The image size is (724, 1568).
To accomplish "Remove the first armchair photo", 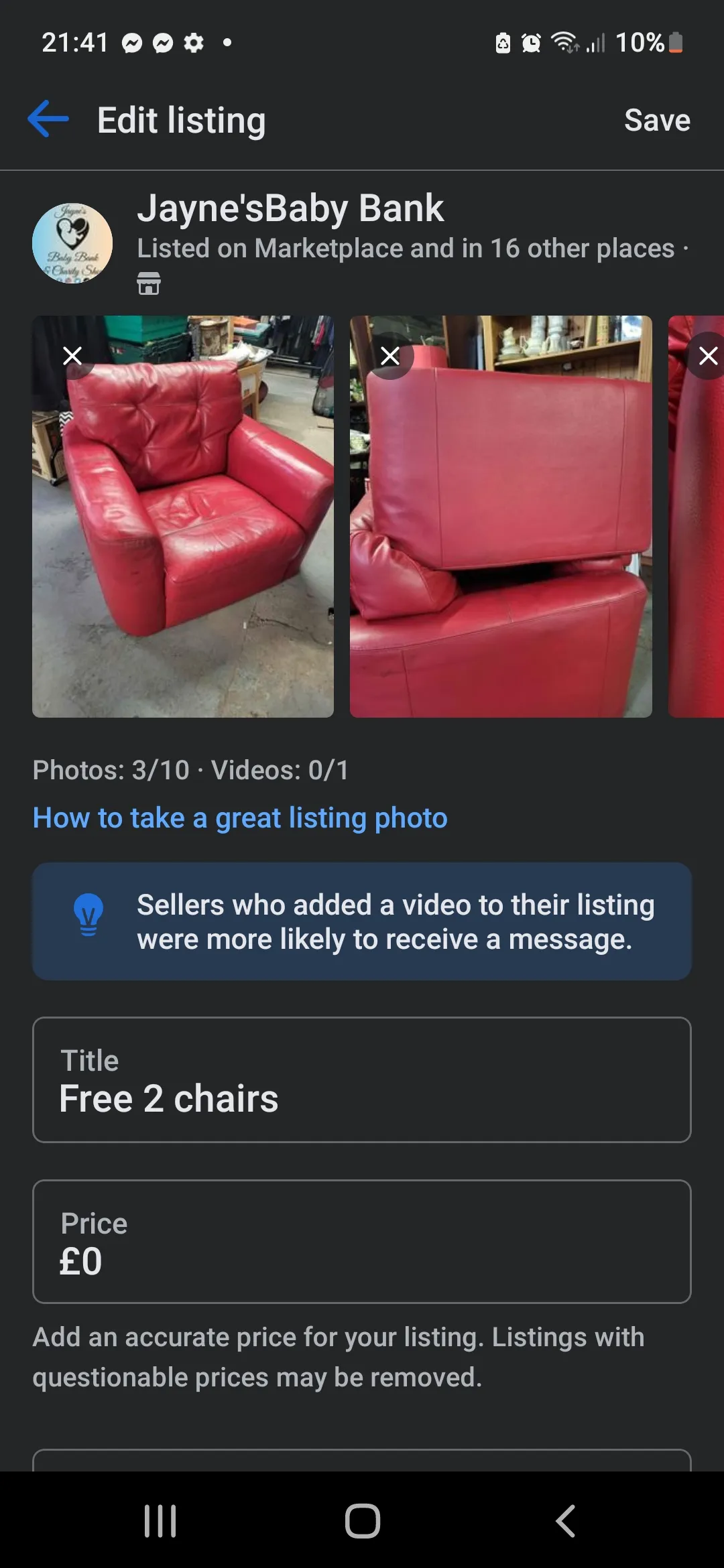I will tap(72, 356).
